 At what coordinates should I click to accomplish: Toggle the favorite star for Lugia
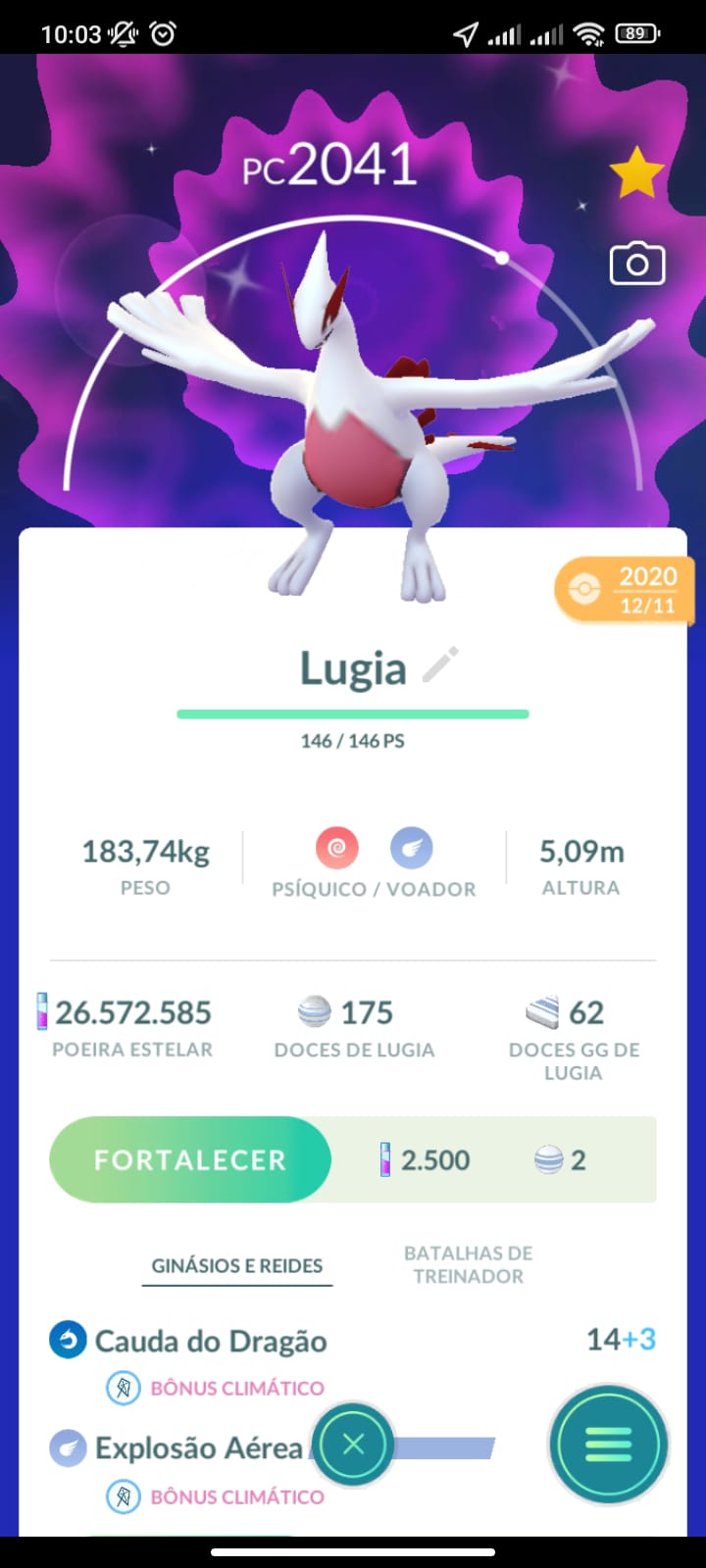coord(636,171)
